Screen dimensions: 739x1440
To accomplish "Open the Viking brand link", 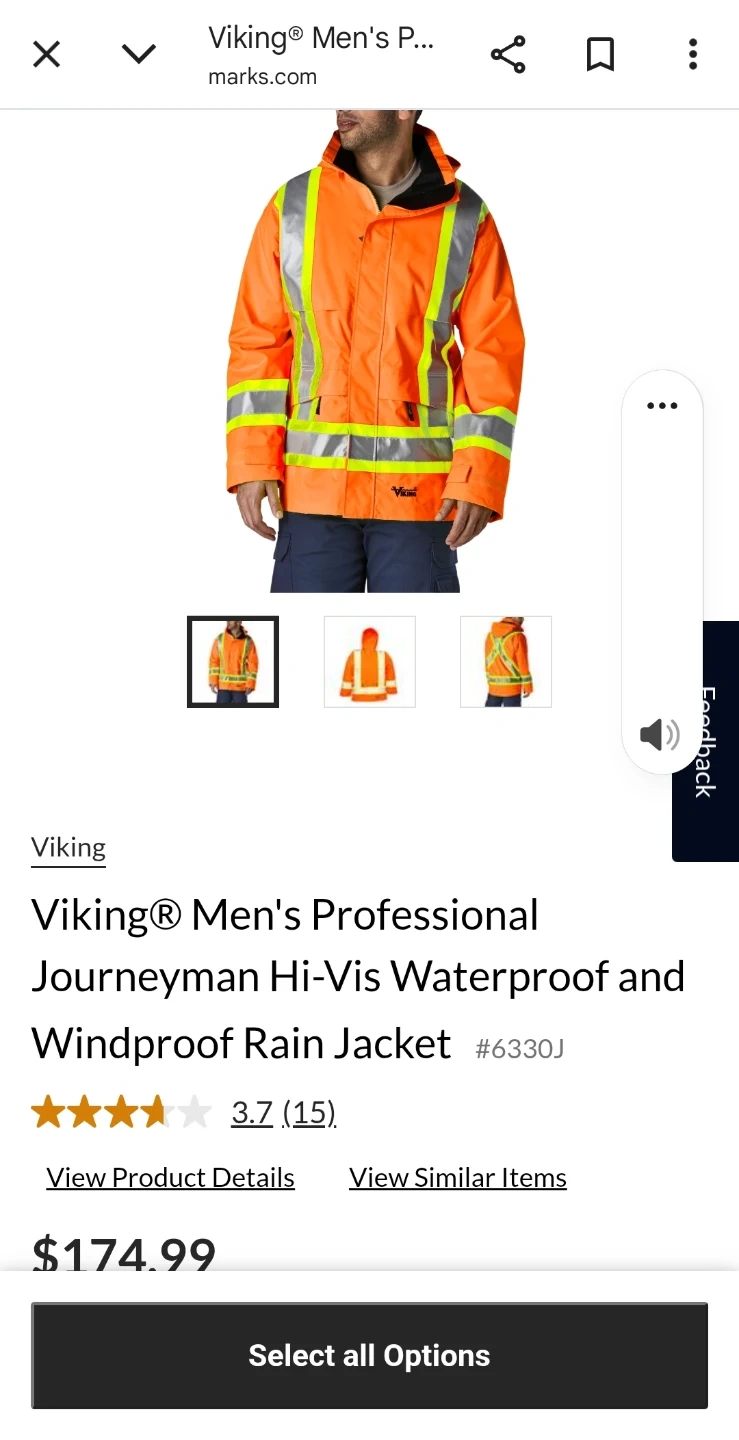I will click(68, 848).
